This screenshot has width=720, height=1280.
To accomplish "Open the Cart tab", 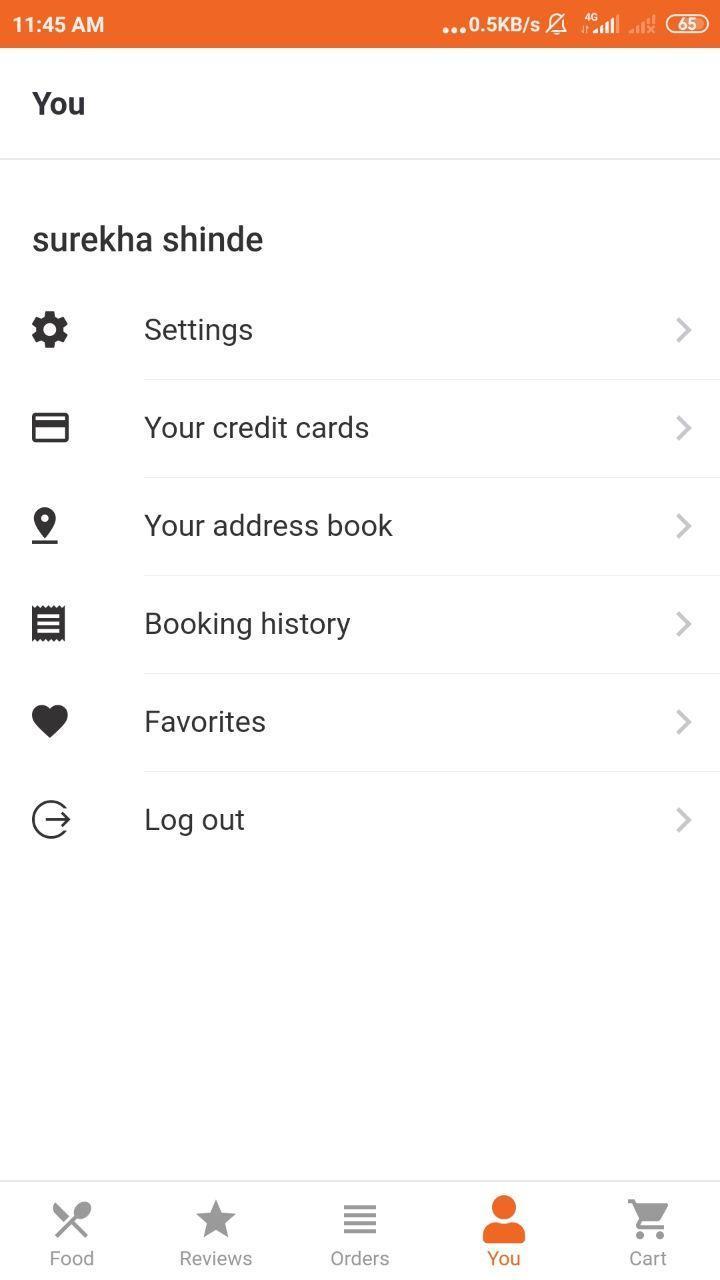I will 648,1232.
